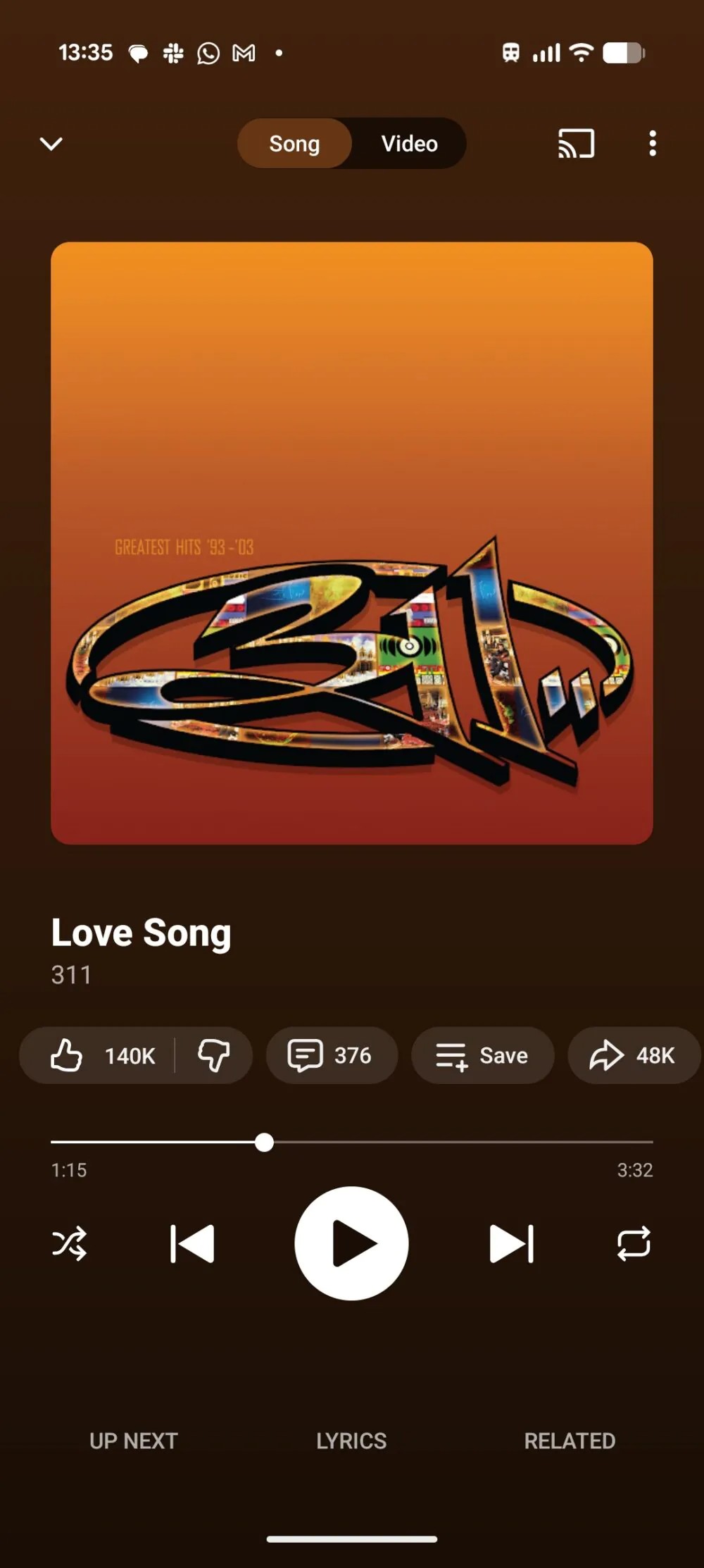704x1568 pixels.
Task: Play the song
Action: coord(351,1243)
